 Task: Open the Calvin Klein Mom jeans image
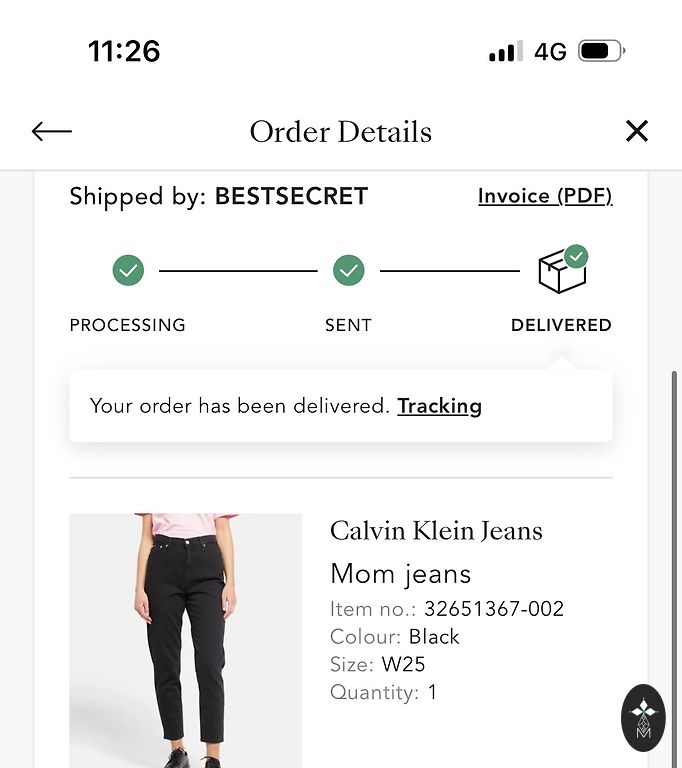[185, 640]
